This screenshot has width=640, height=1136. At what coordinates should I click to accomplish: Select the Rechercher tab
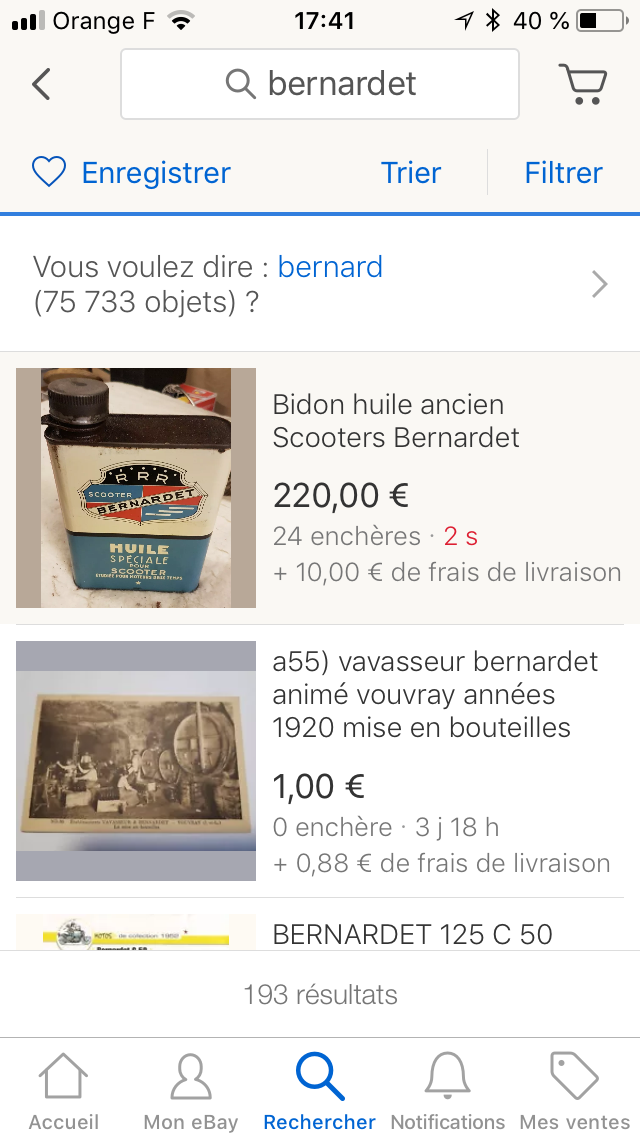320,1092
